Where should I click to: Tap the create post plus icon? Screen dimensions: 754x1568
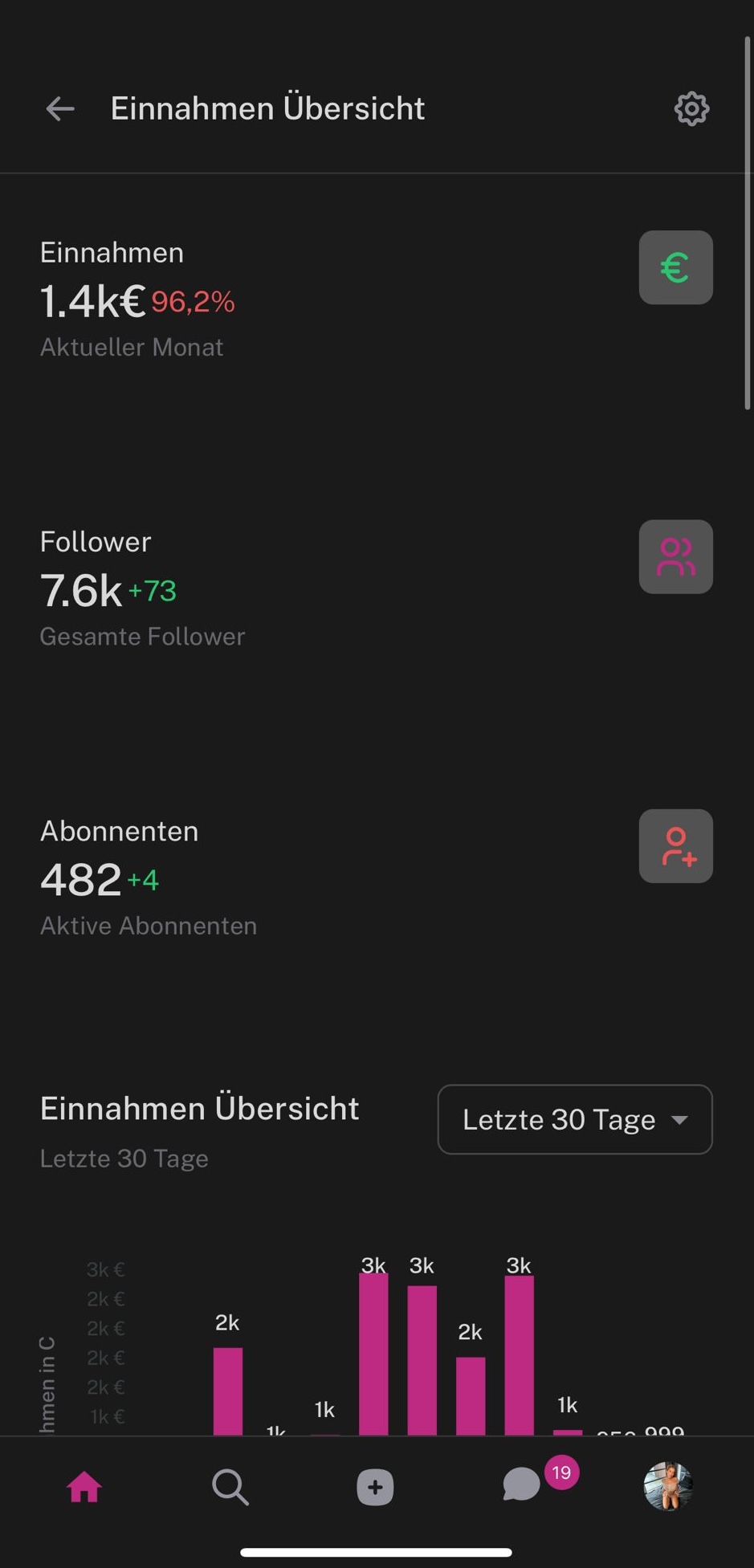[x=374, y=1486]
